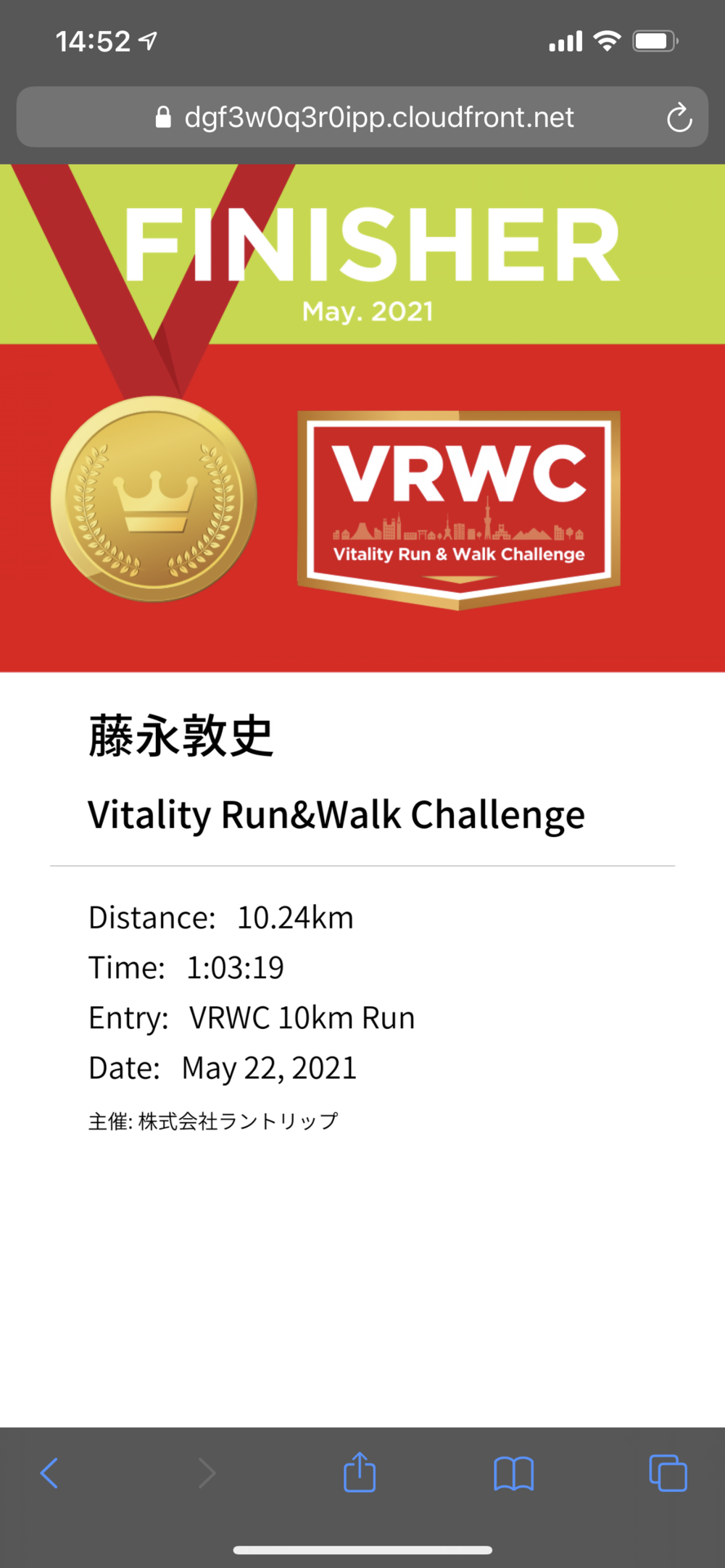Show all open tabs
Viewport: 725px width, 1568px height.
pos(668,1473)
